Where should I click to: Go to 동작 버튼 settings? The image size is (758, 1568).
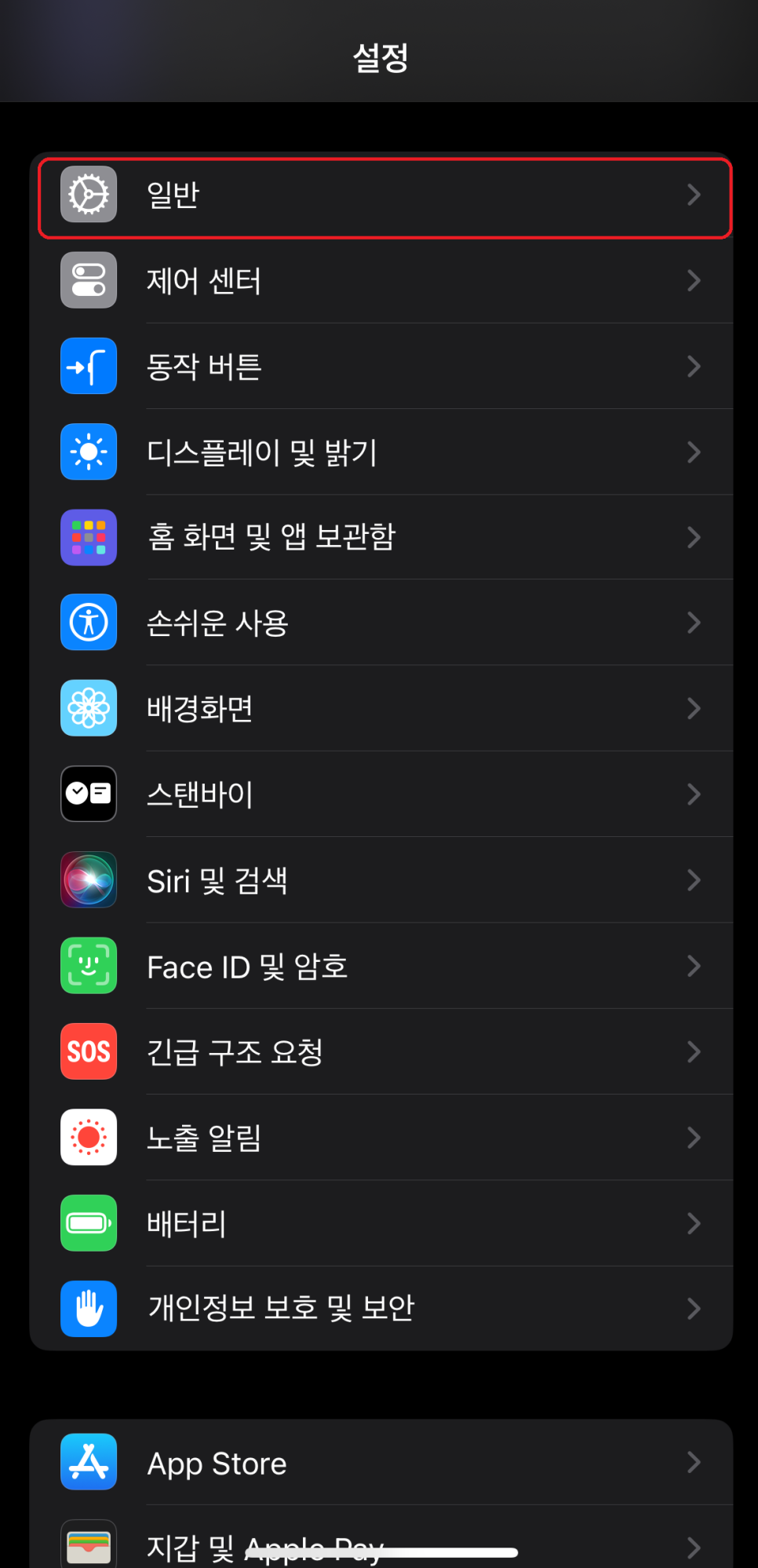point(381,366)
